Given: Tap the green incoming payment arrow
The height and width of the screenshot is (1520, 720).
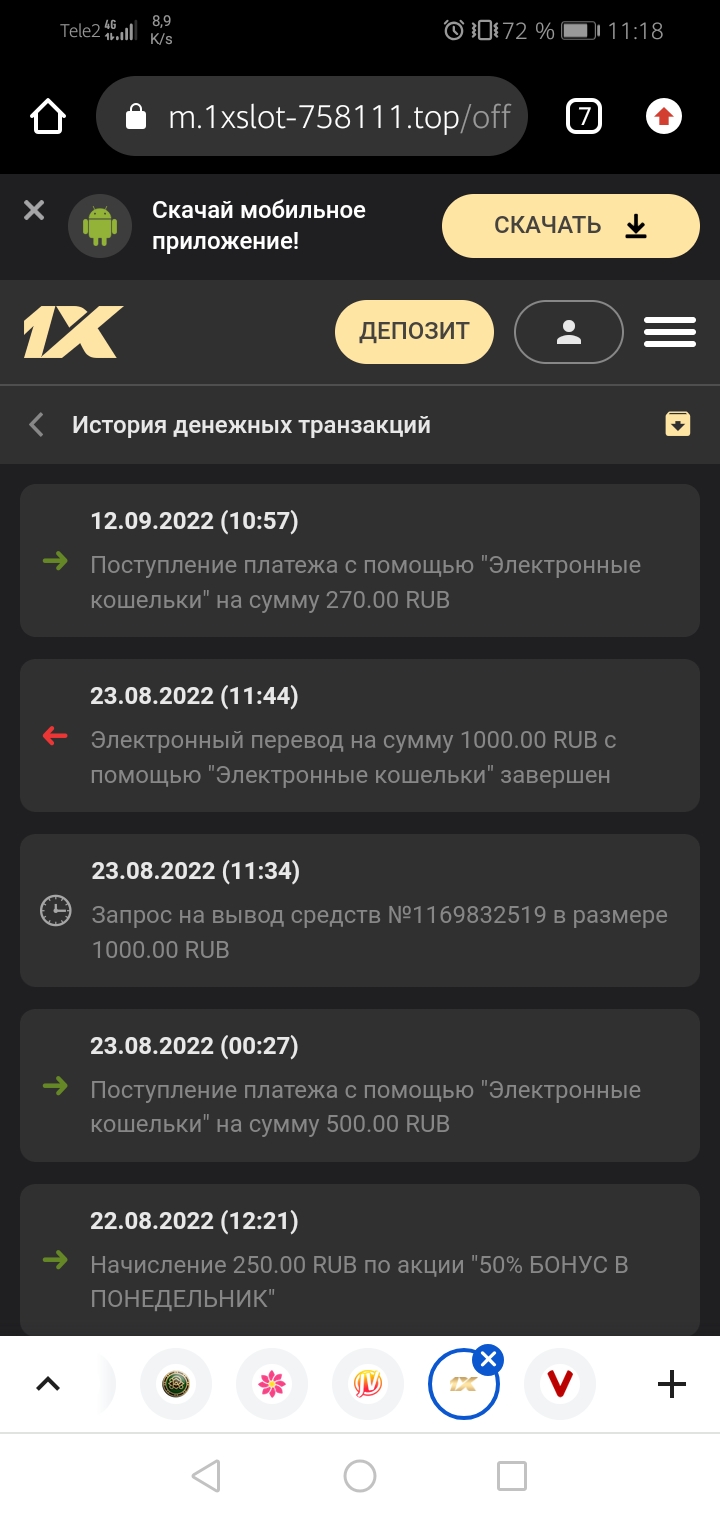Looking at the screenshot, I should click(57, 562).
